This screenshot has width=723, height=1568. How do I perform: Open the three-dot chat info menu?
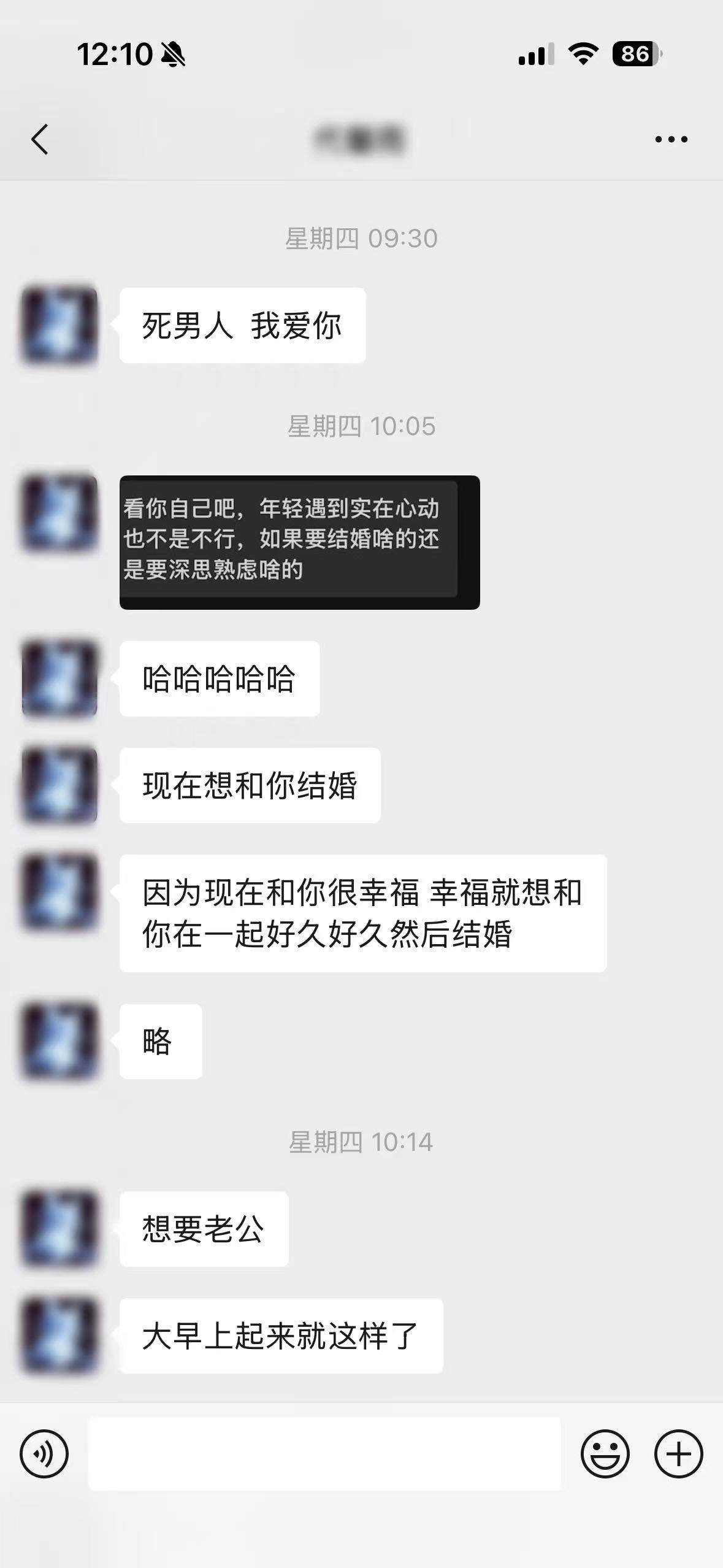coord(671,140)
